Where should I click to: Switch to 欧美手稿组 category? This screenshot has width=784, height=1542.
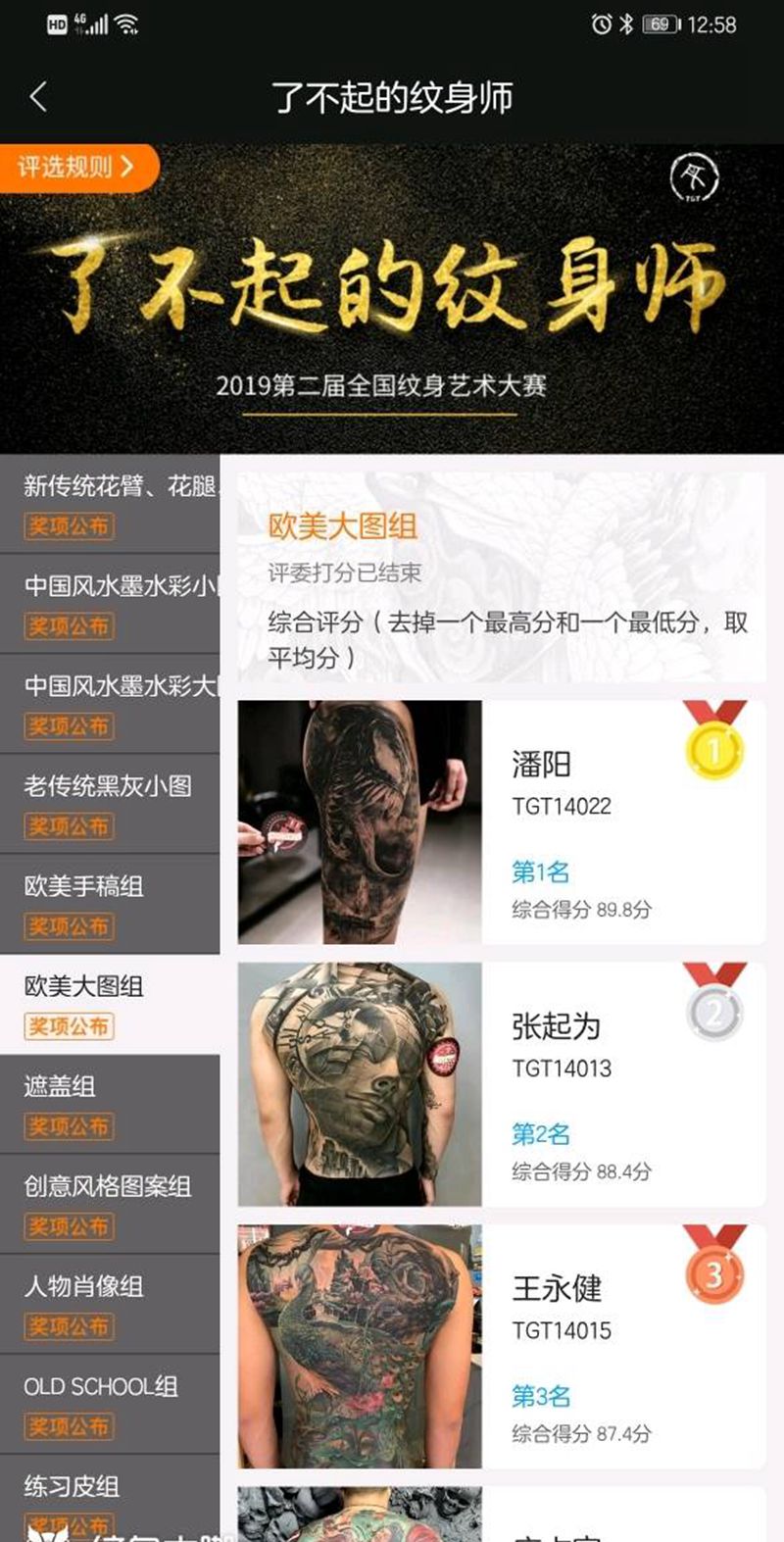pos(110,904)
